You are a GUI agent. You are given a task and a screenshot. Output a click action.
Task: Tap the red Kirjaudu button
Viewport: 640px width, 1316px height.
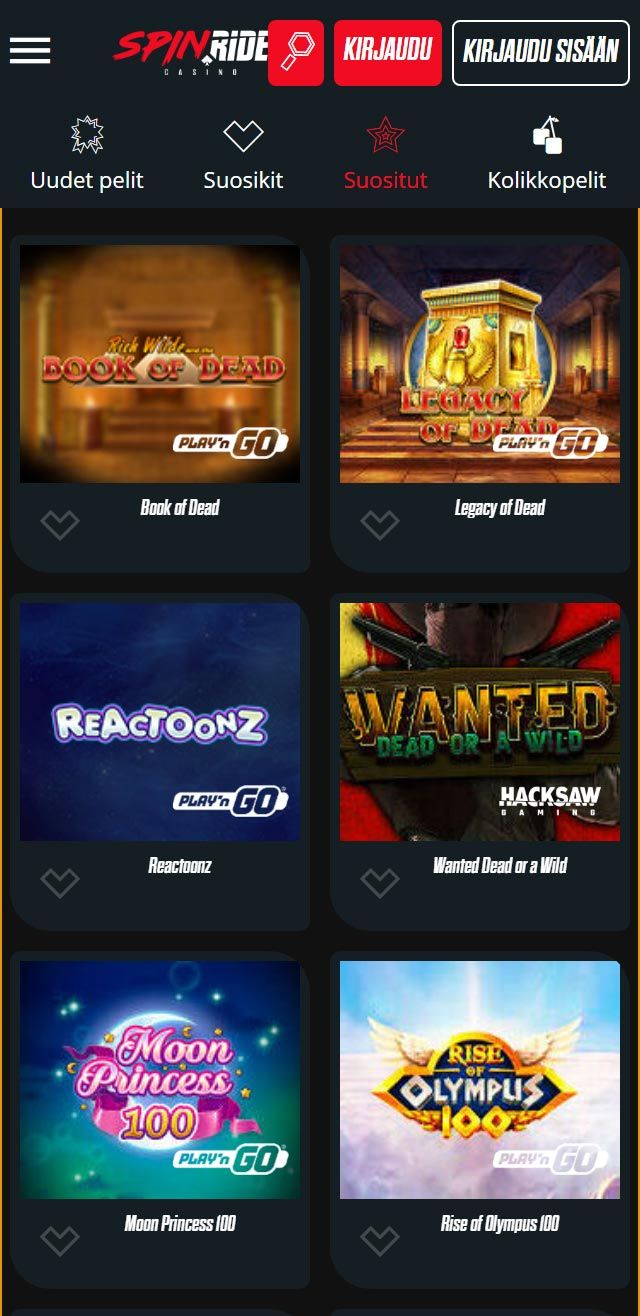pos(387,52)
